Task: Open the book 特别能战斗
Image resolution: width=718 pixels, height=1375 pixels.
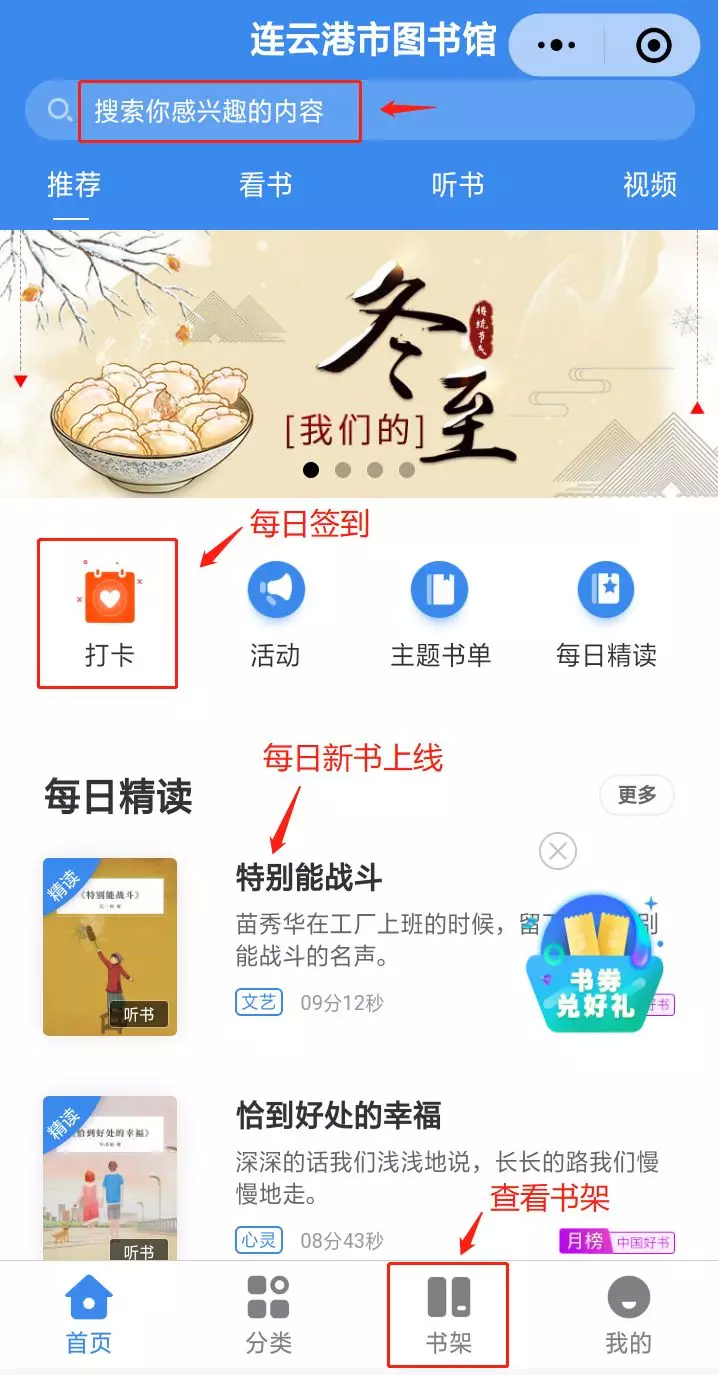Action: (309, 878)
